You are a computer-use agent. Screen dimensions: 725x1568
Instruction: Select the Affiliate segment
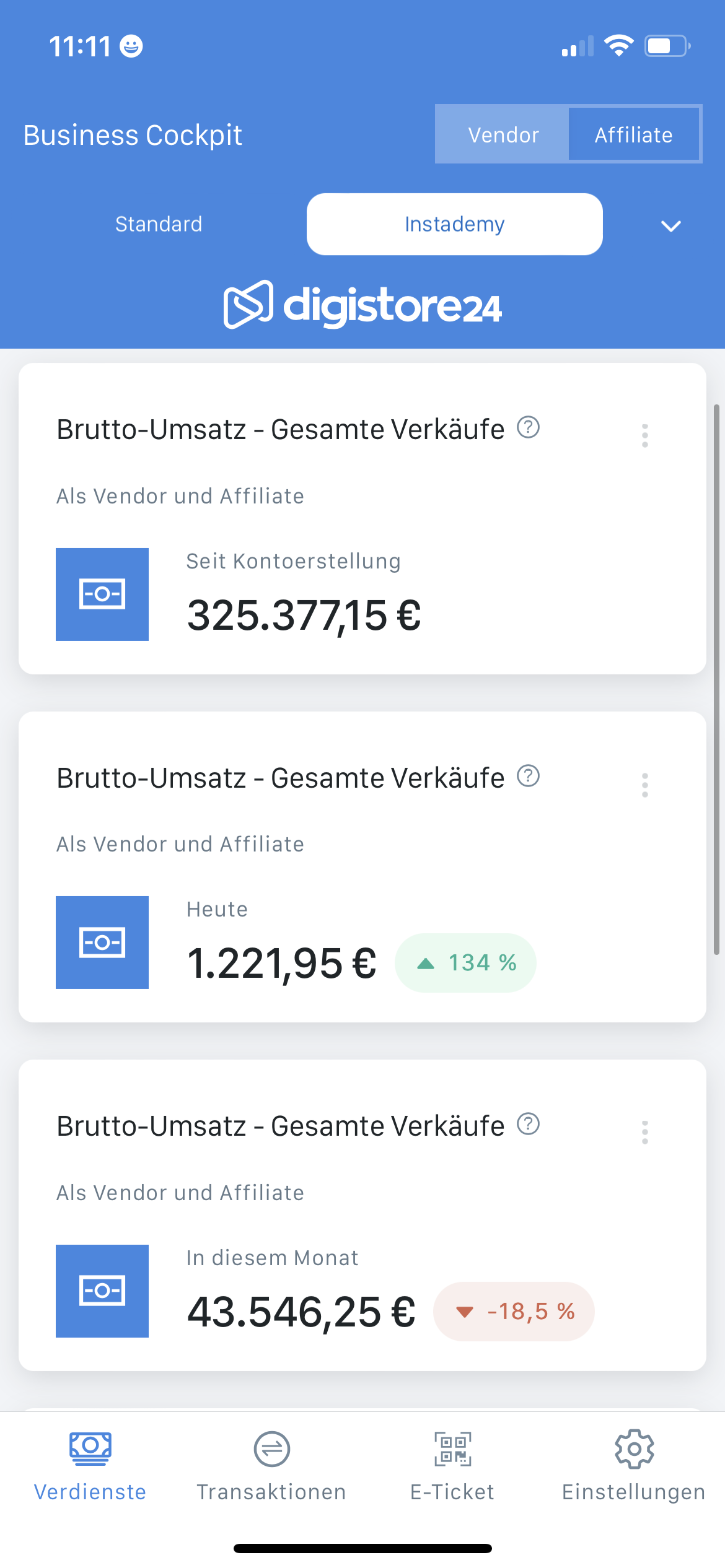pyautogui.click(x=635, y=134)
